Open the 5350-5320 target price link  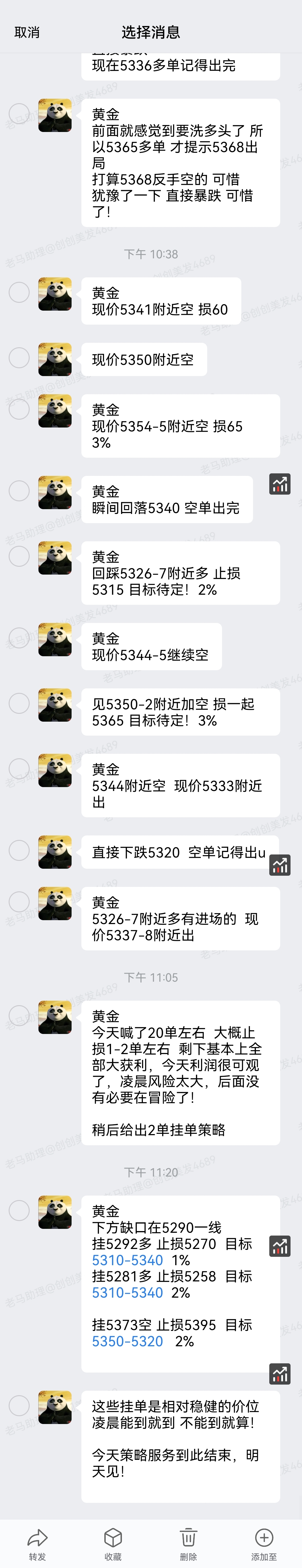(127, 1342)
